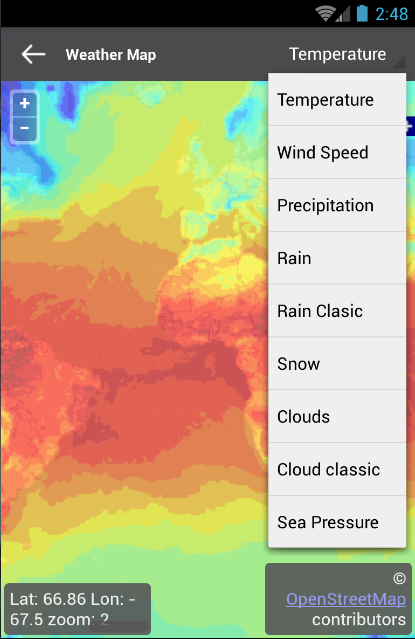The height and width of the screenshot is (639, 415).
Task: Pick Rain Clasic from the list
Action: pos(337,311)
